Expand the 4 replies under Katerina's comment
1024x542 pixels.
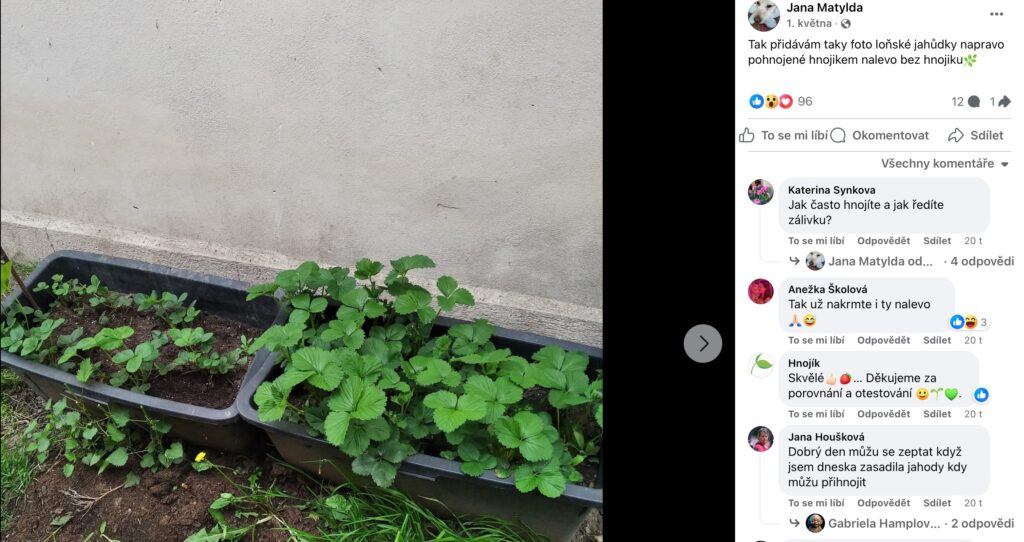click(x=980, y=261)
